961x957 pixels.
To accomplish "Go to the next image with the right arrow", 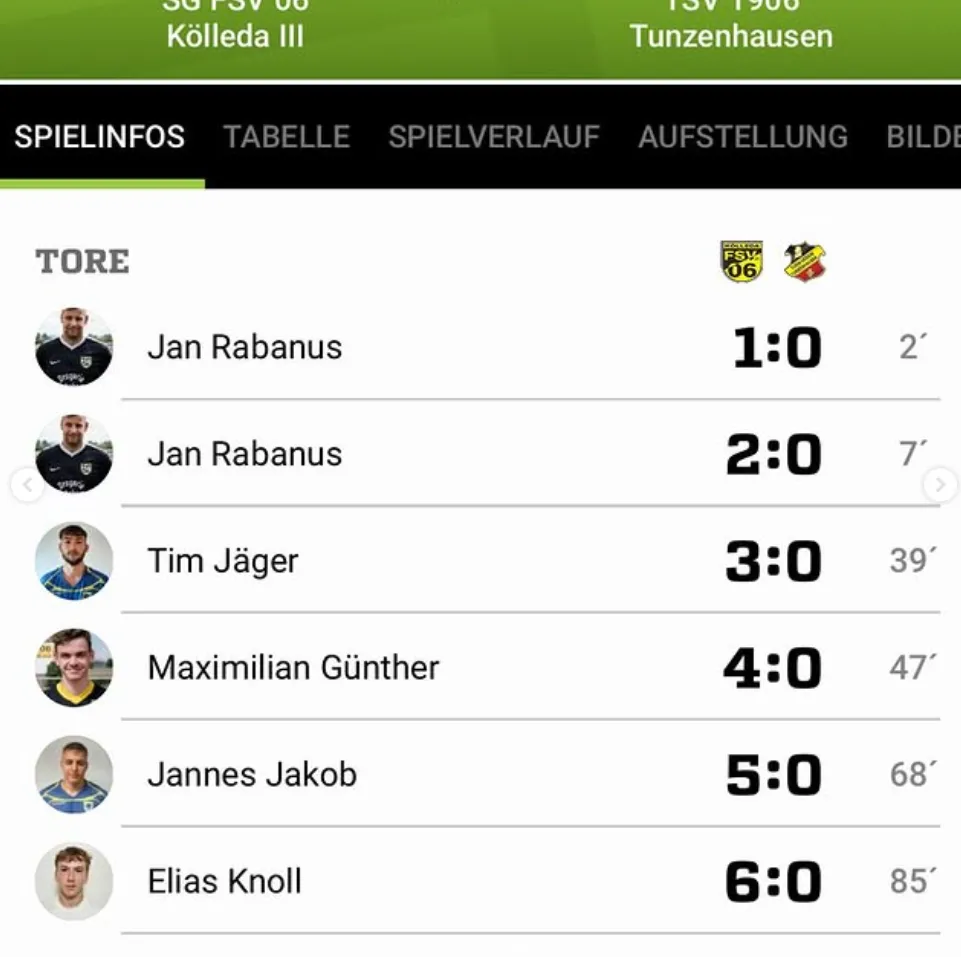I will pyautogui.click(x=939, y=486).
